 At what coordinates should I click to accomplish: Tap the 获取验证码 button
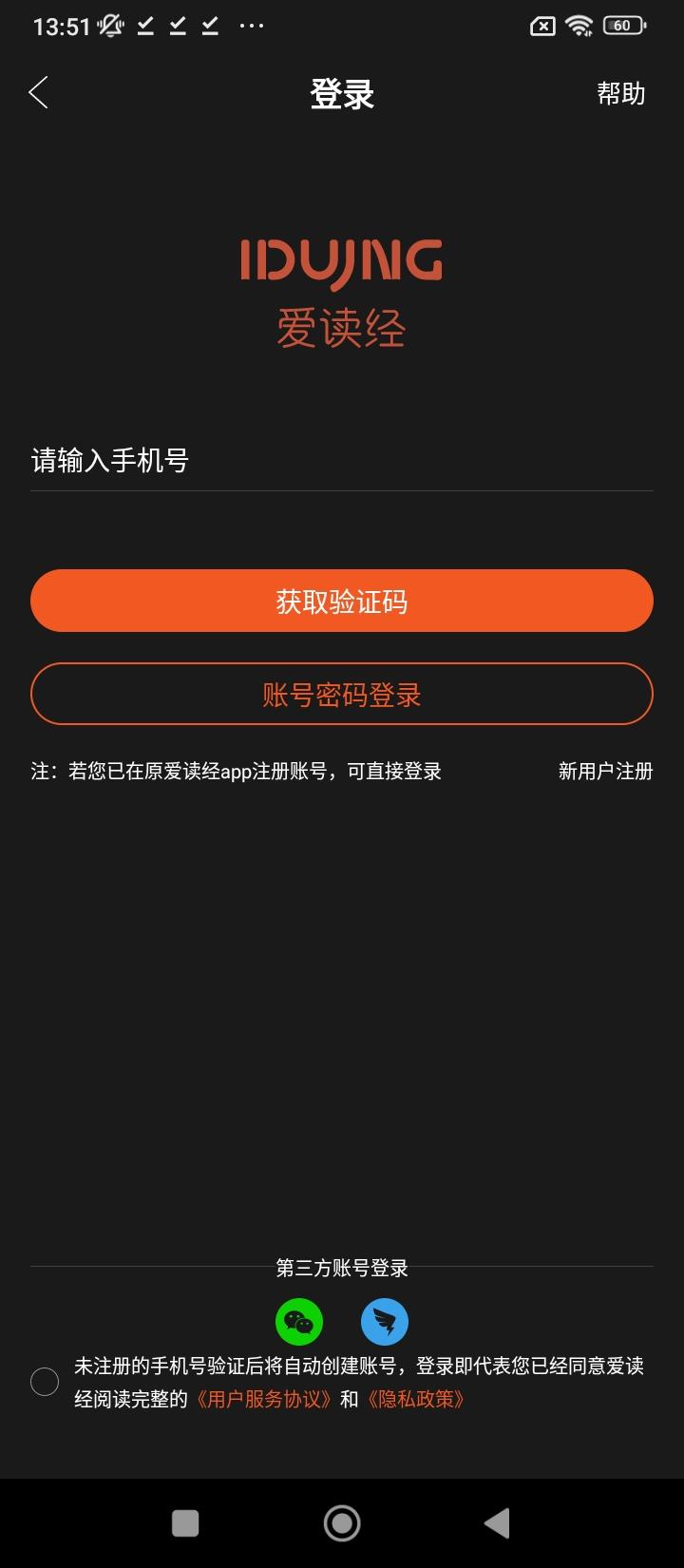341,601
